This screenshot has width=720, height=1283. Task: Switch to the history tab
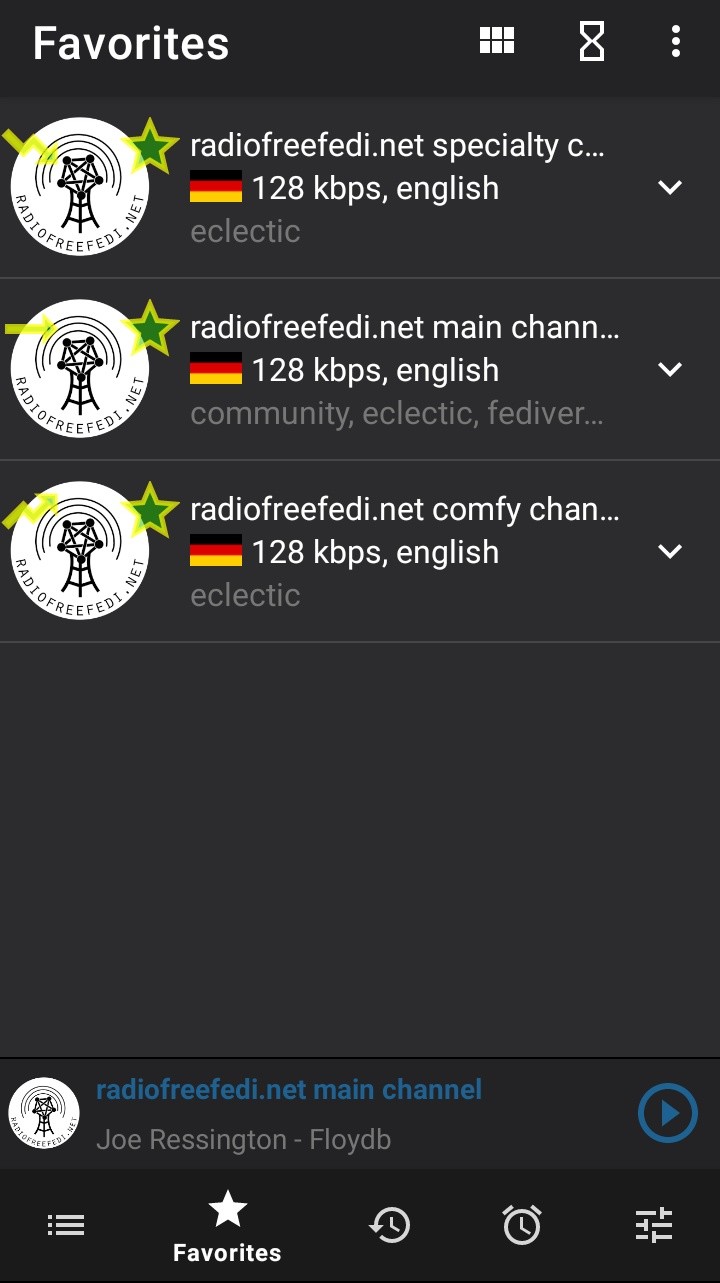[x=390, y=1225]
